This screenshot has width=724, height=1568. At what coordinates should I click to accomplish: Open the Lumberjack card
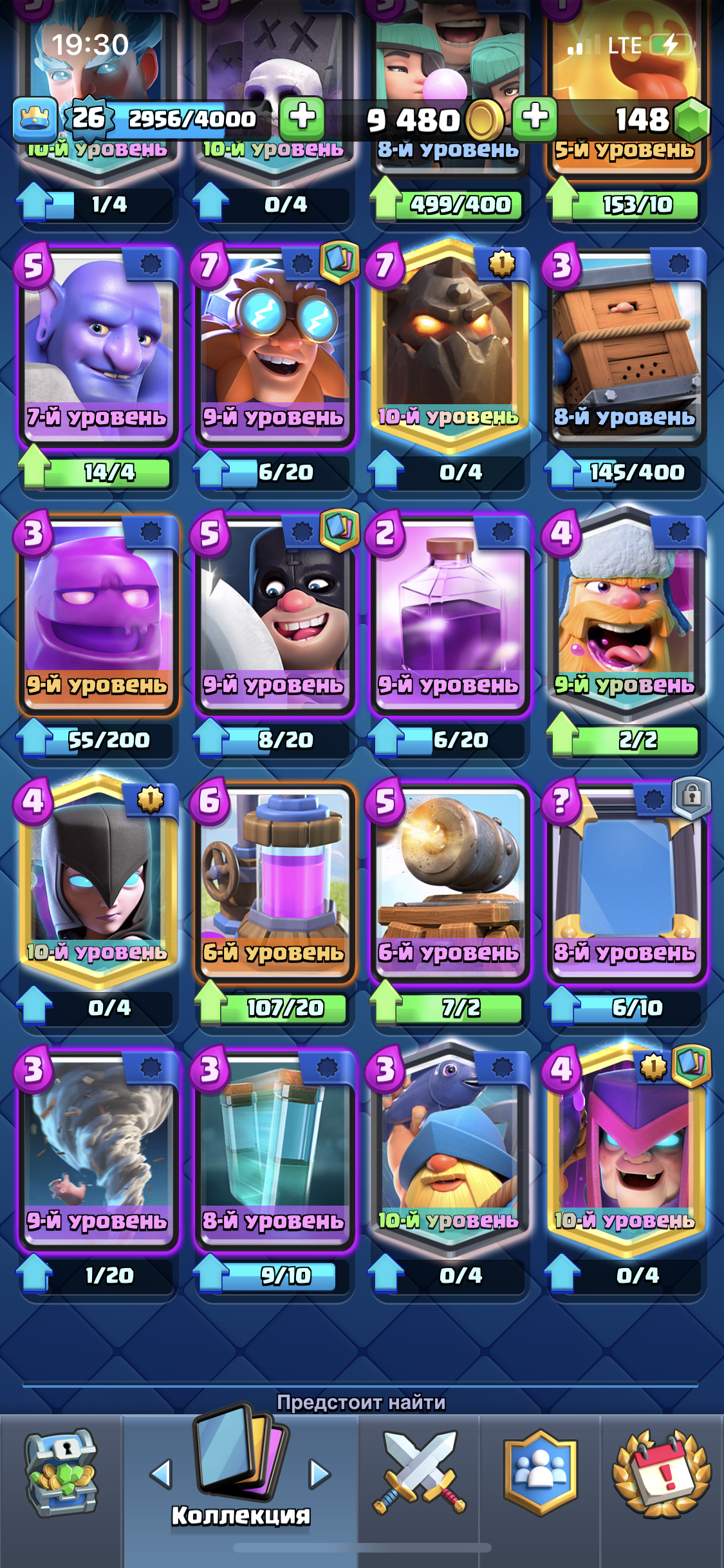[x=626, y=615]
